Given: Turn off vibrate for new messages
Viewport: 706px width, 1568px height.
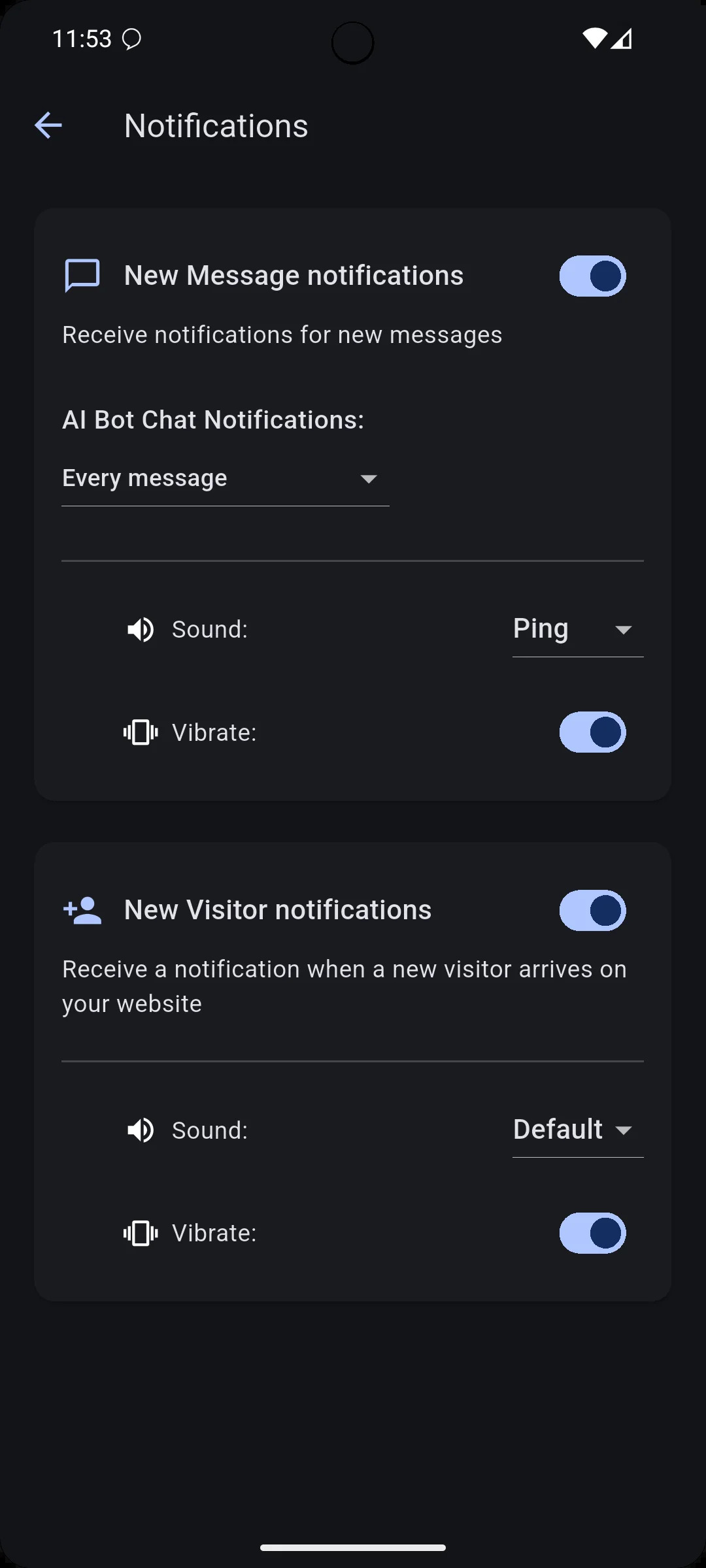Looking at the screenshot, I should click(592, 732).
